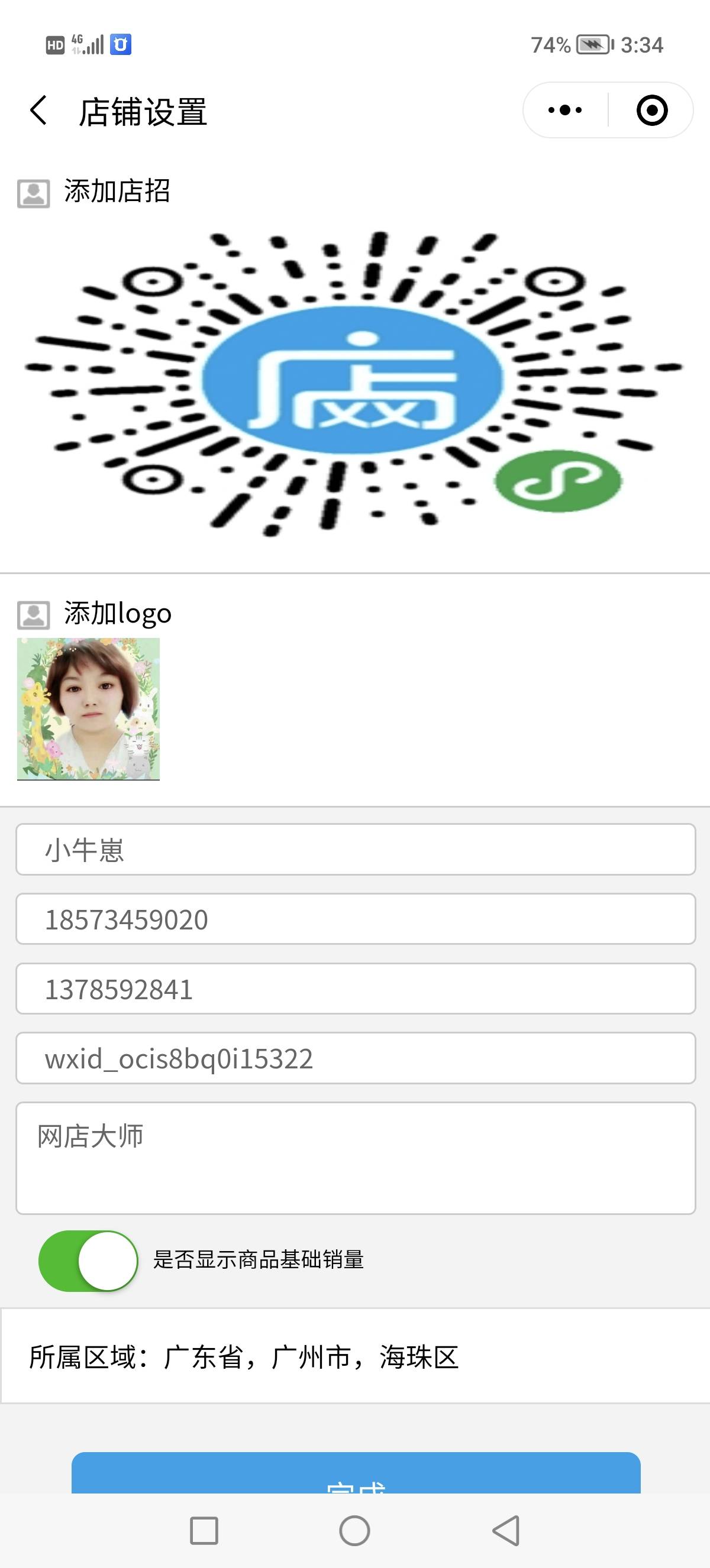This screenshot has width=710, height=1568.
Task: Edit the shop description 网店大师
Action: (355, 1158)
